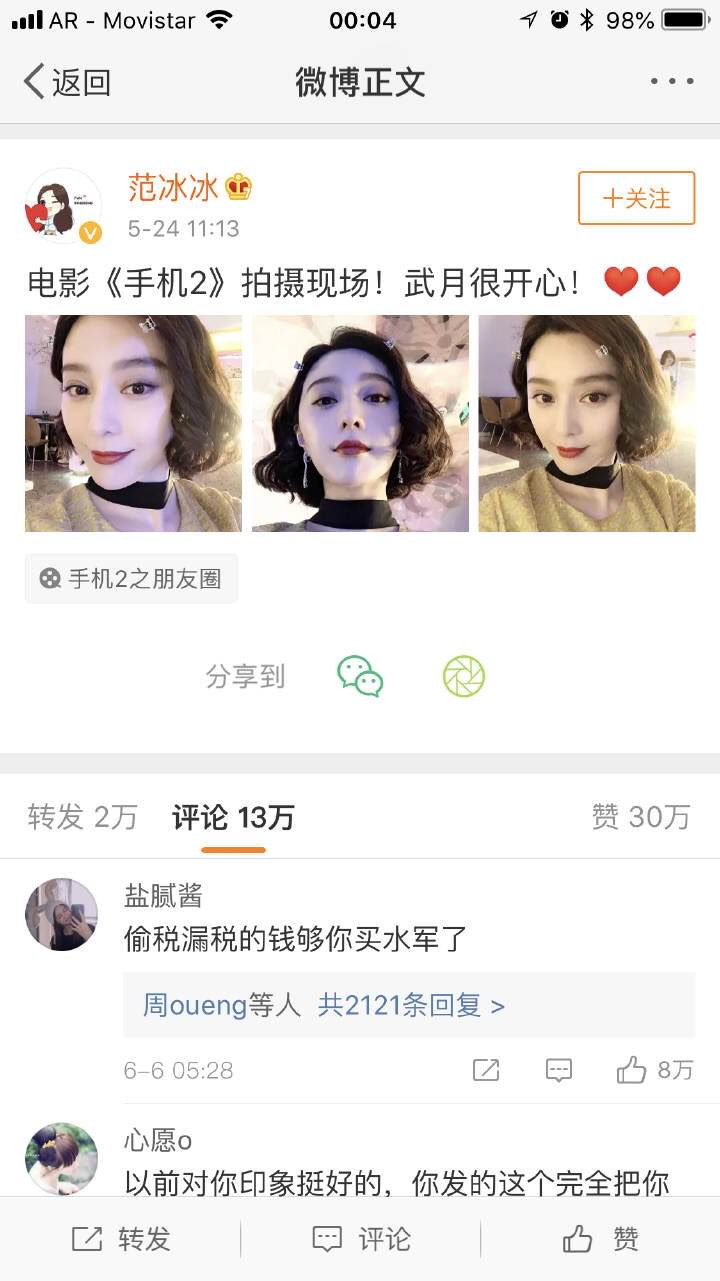This screenshot has width=720, height=1281.
Task: View the middle photo in the post
Action: (360, 423)
